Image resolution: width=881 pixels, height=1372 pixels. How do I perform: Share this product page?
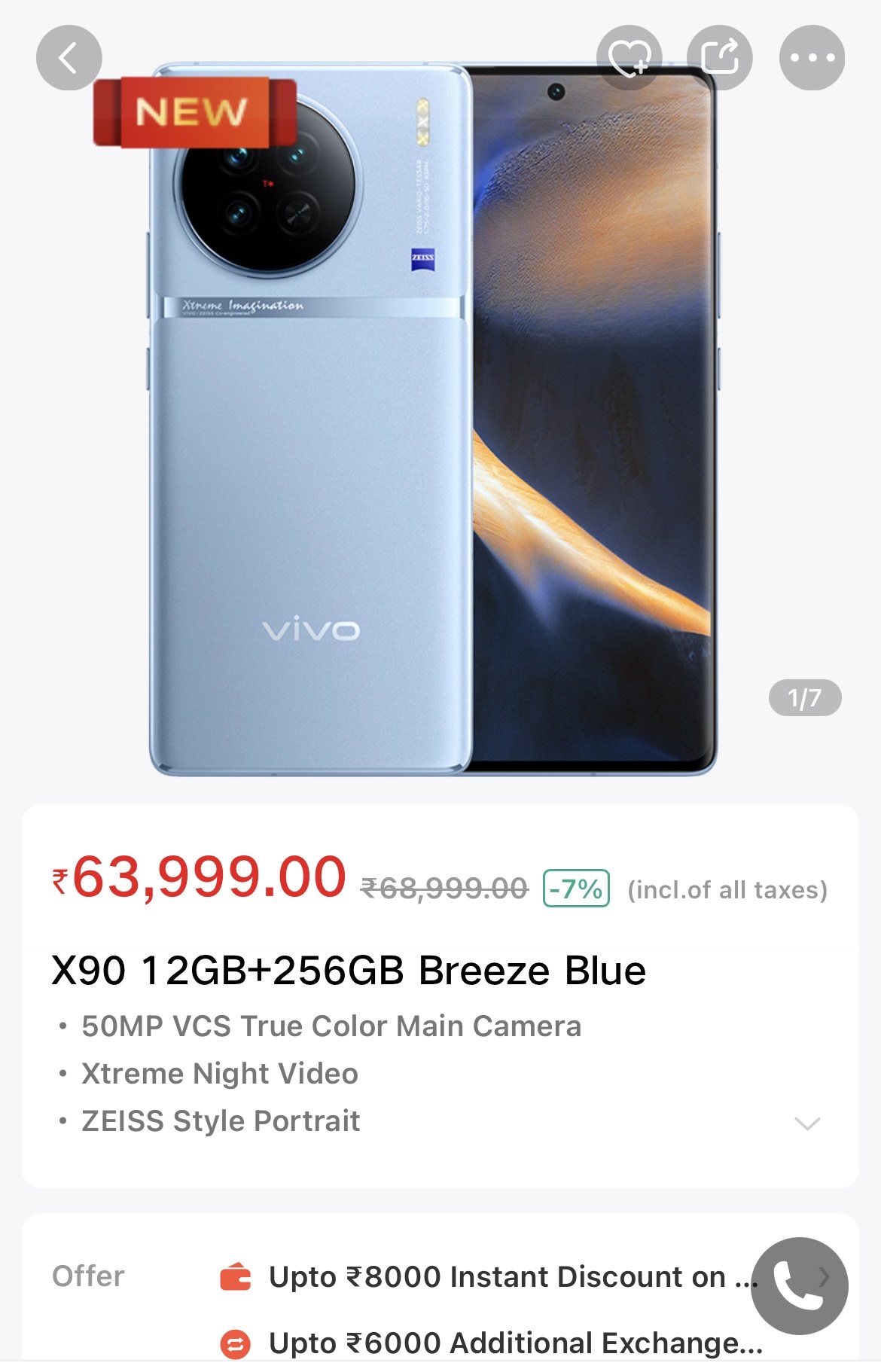point(720,58)
